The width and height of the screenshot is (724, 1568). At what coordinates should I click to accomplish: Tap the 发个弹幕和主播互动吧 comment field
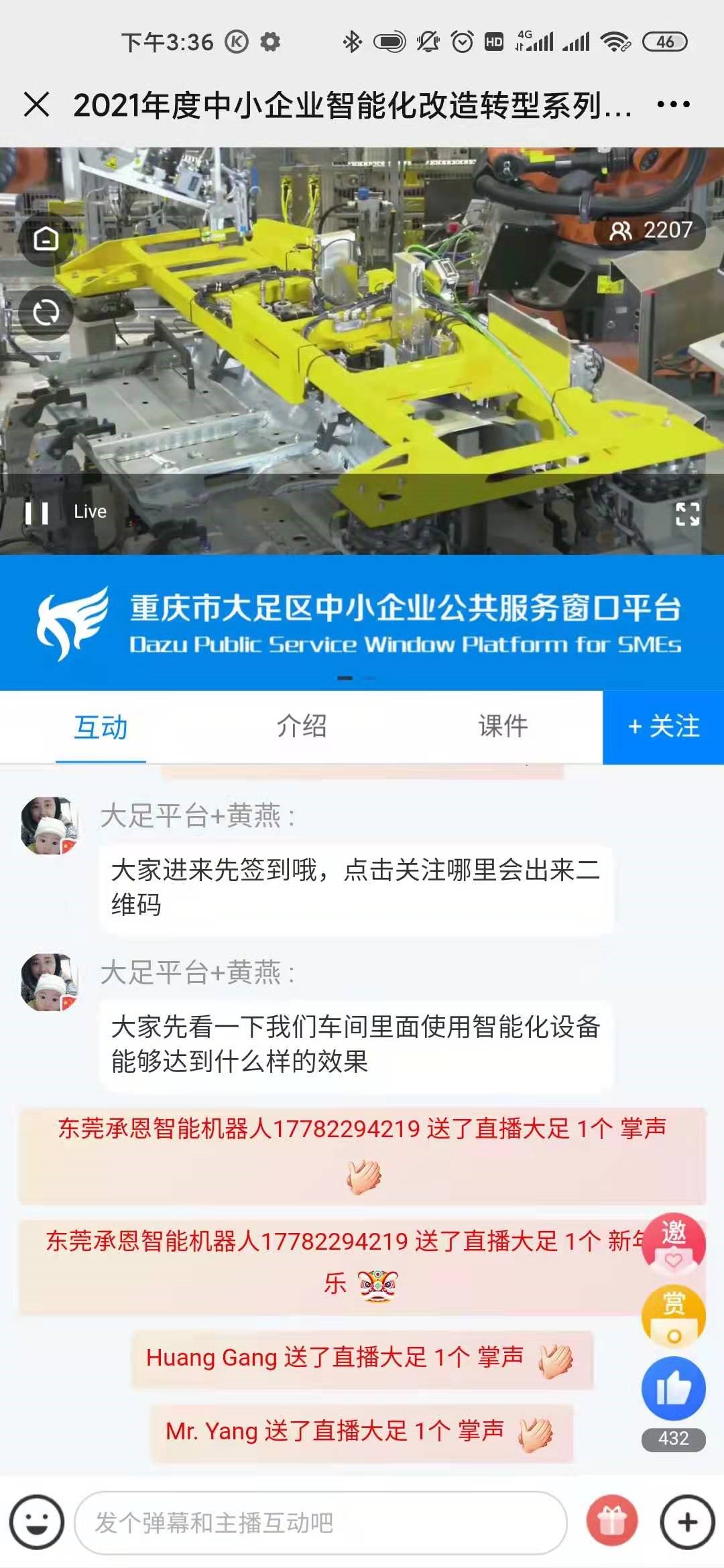(320, 1522)
